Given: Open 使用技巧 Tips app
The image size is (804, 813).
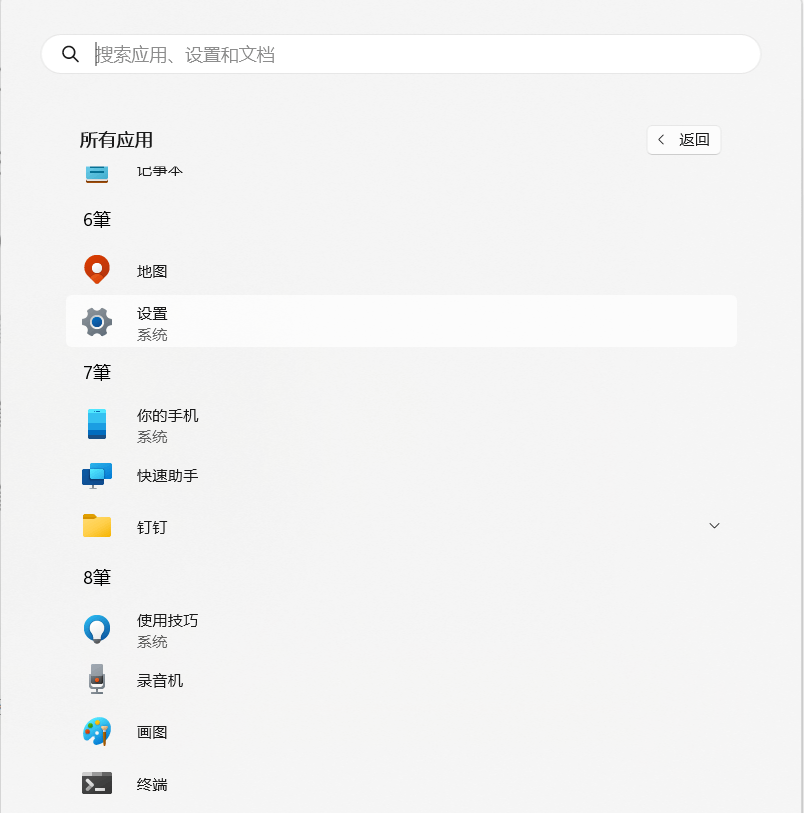Looking at the screenshot, I should click(167, 629).
